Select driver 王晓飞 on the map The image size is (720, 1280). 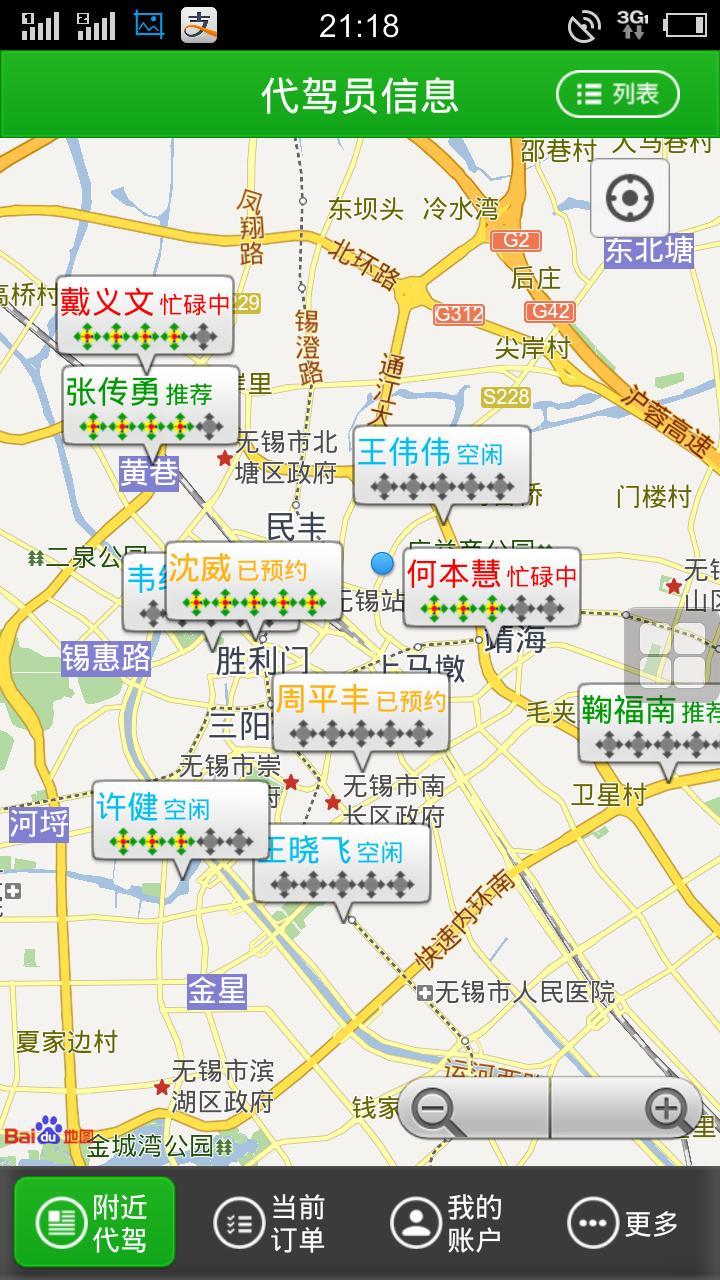click(342, 864)
